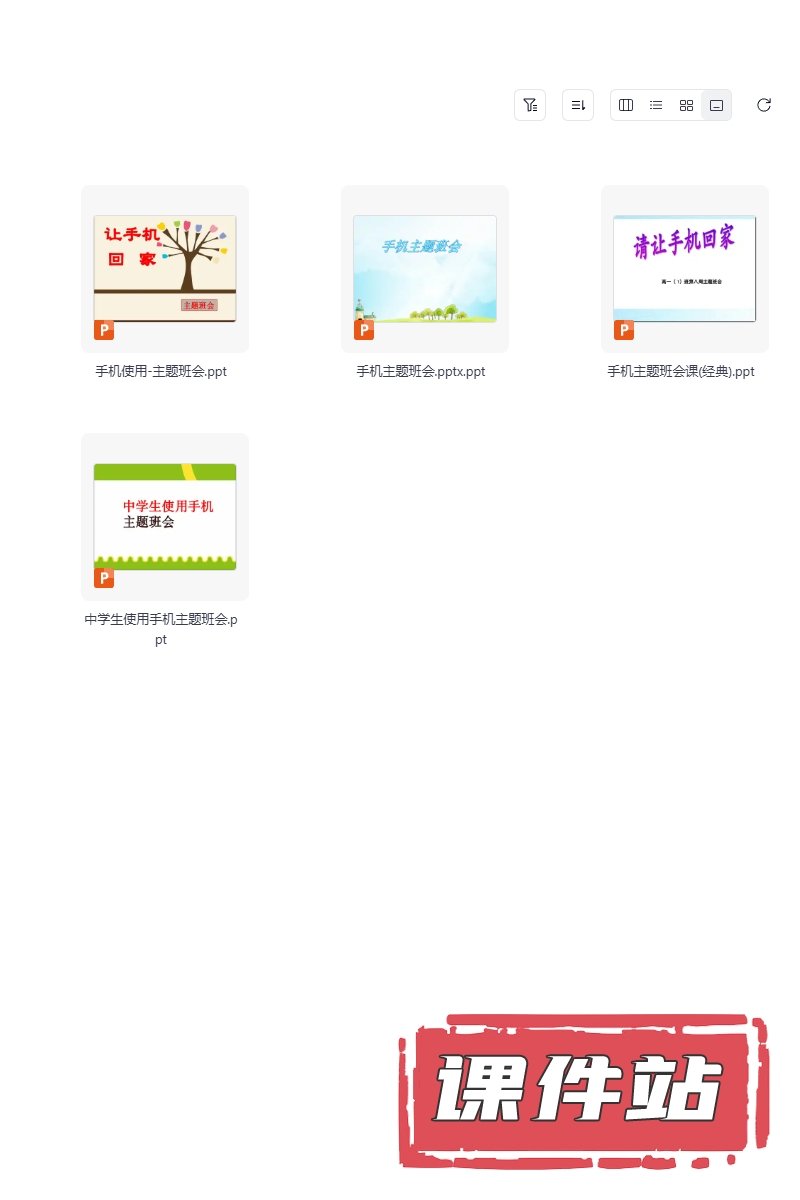This screenshot has width=800, height=1200.
Task: Open the file 手机主题班会.pptx.ppt
Action: (425, 269)
